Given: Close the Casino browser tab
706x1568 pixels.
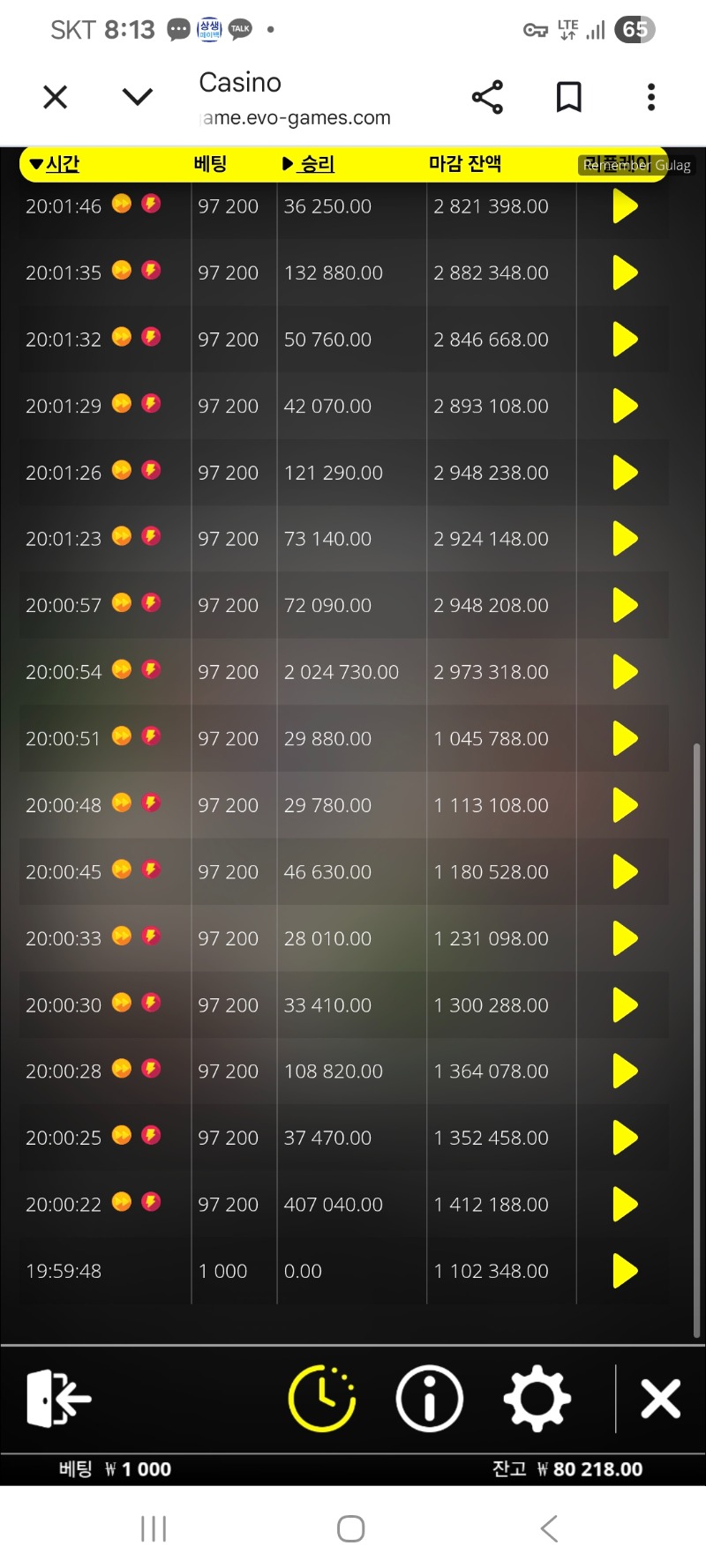Looking at the screenshot, I should 56,97.
